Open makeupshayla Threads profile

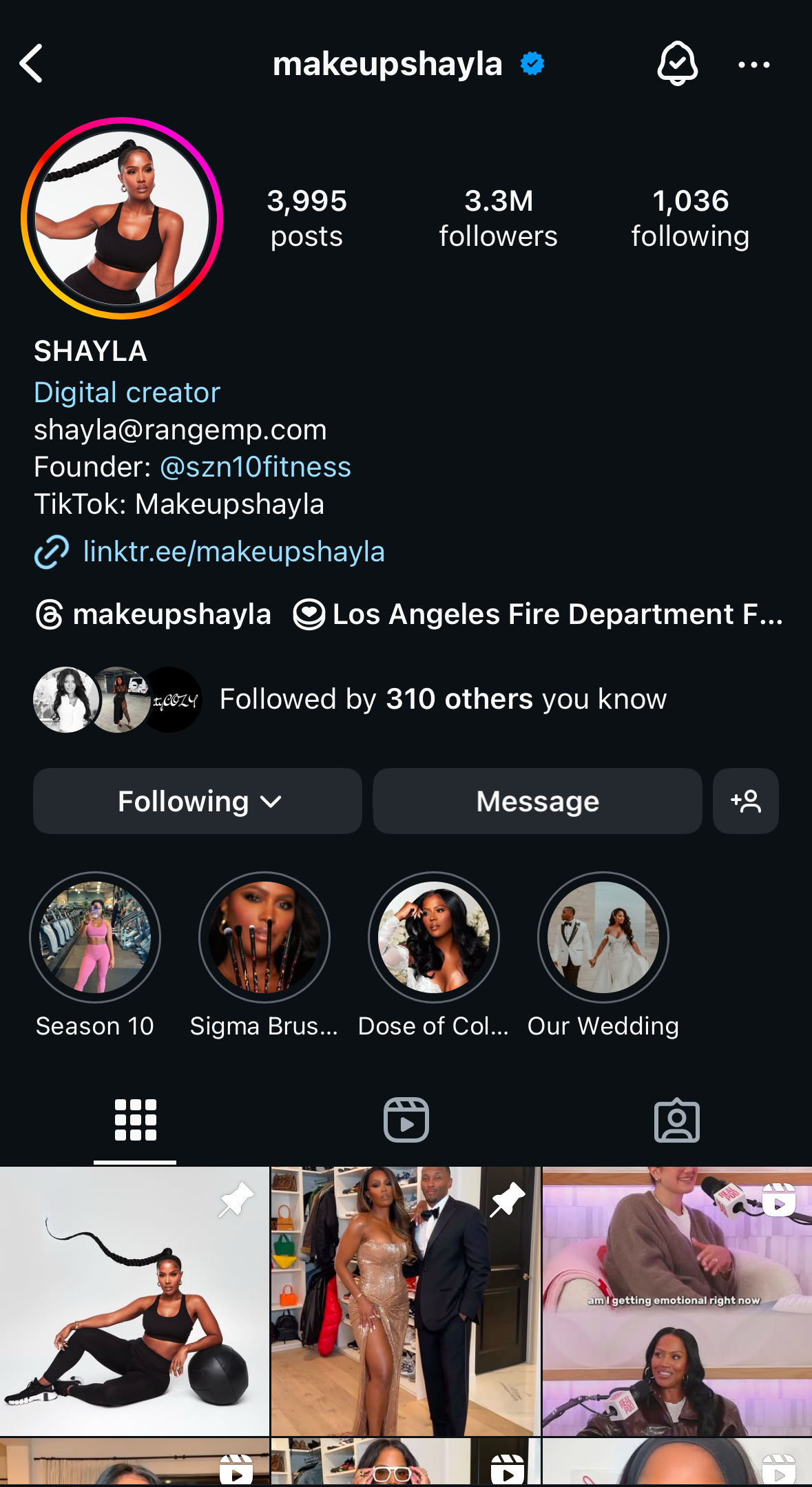pos(154,614)
